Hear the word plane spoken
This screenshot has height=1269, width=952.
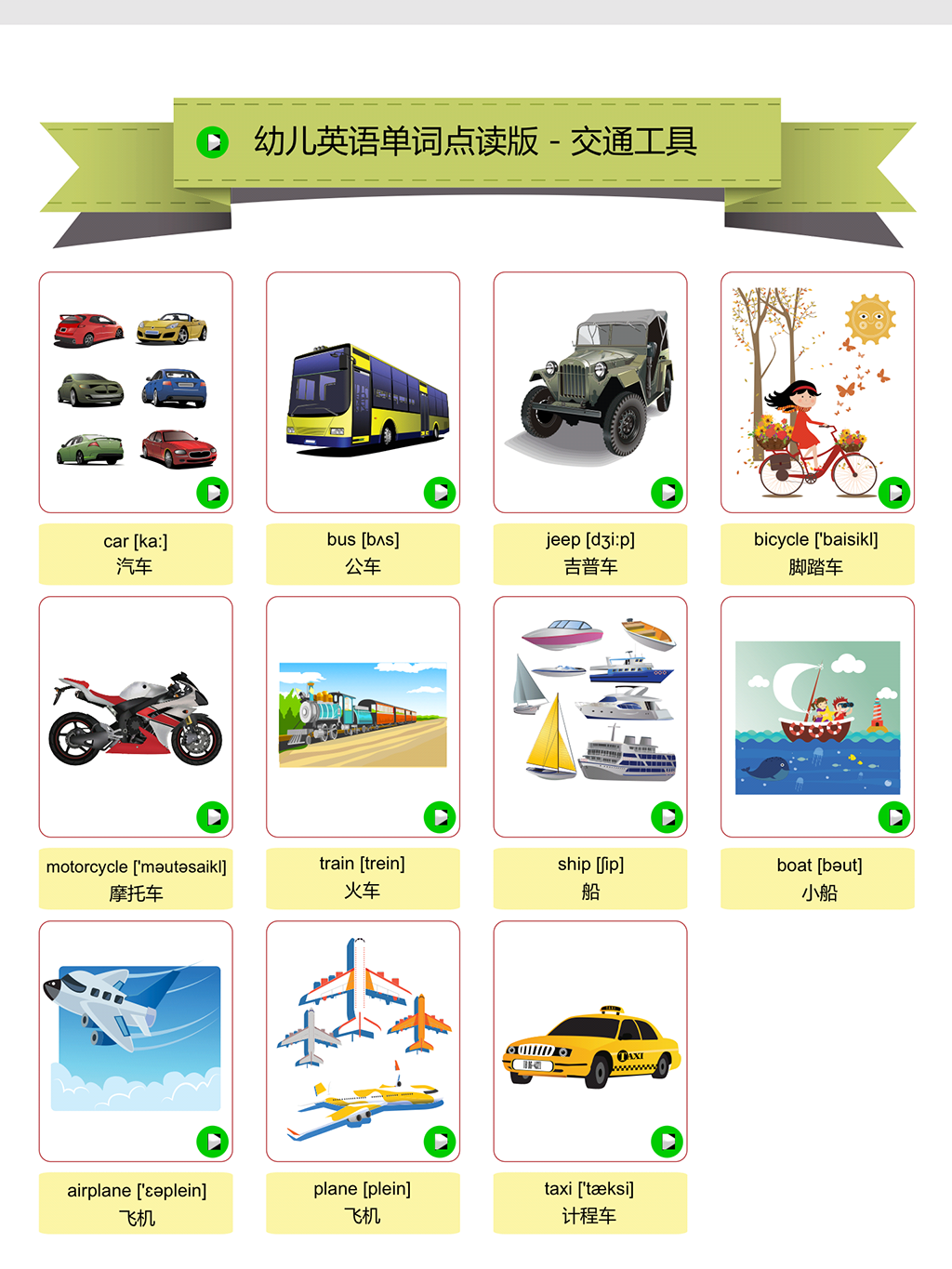click(x=440, y=1141)
